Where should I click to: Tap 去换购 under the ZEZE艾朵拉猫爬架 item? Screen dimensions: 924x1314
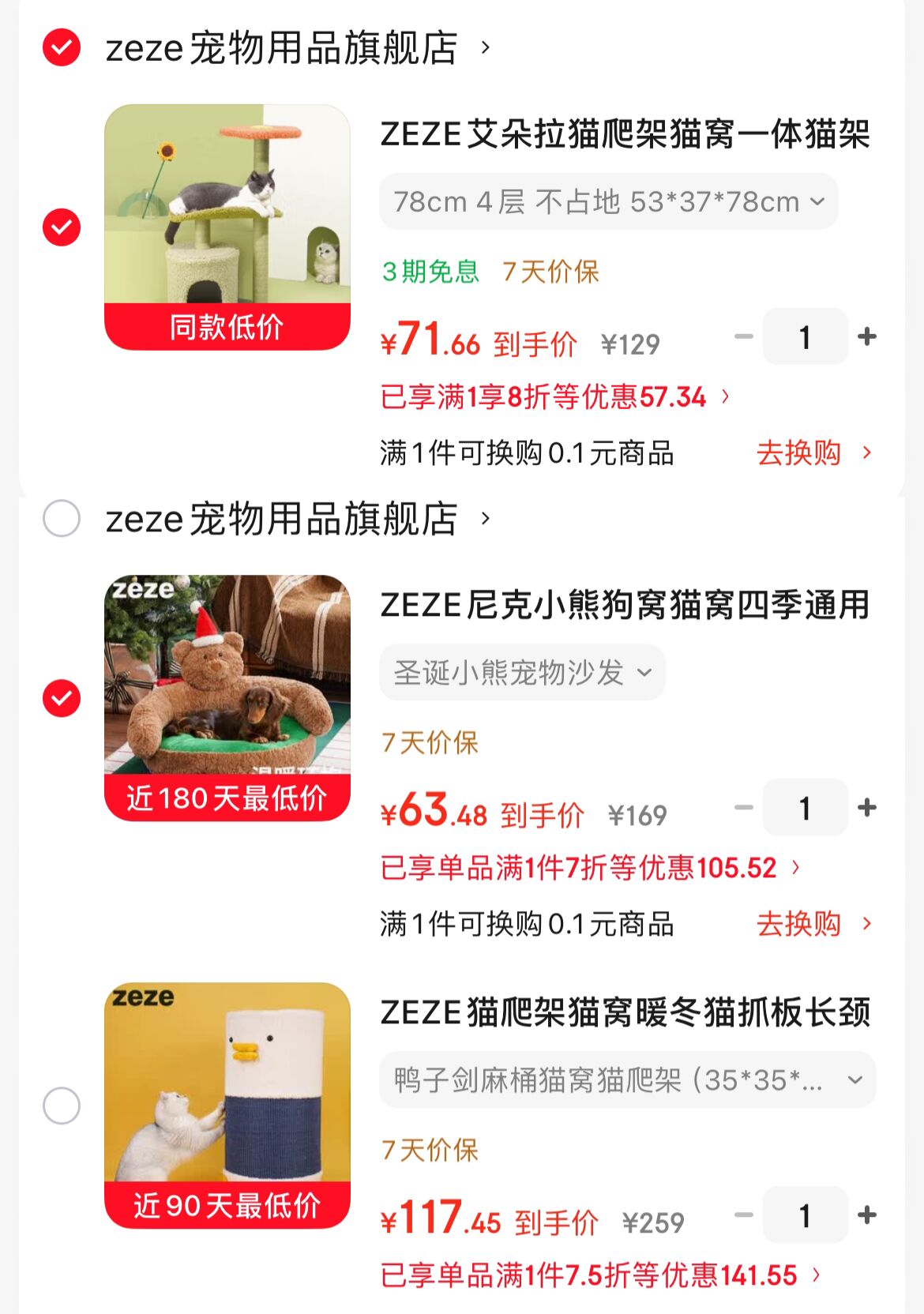[813, 453]
